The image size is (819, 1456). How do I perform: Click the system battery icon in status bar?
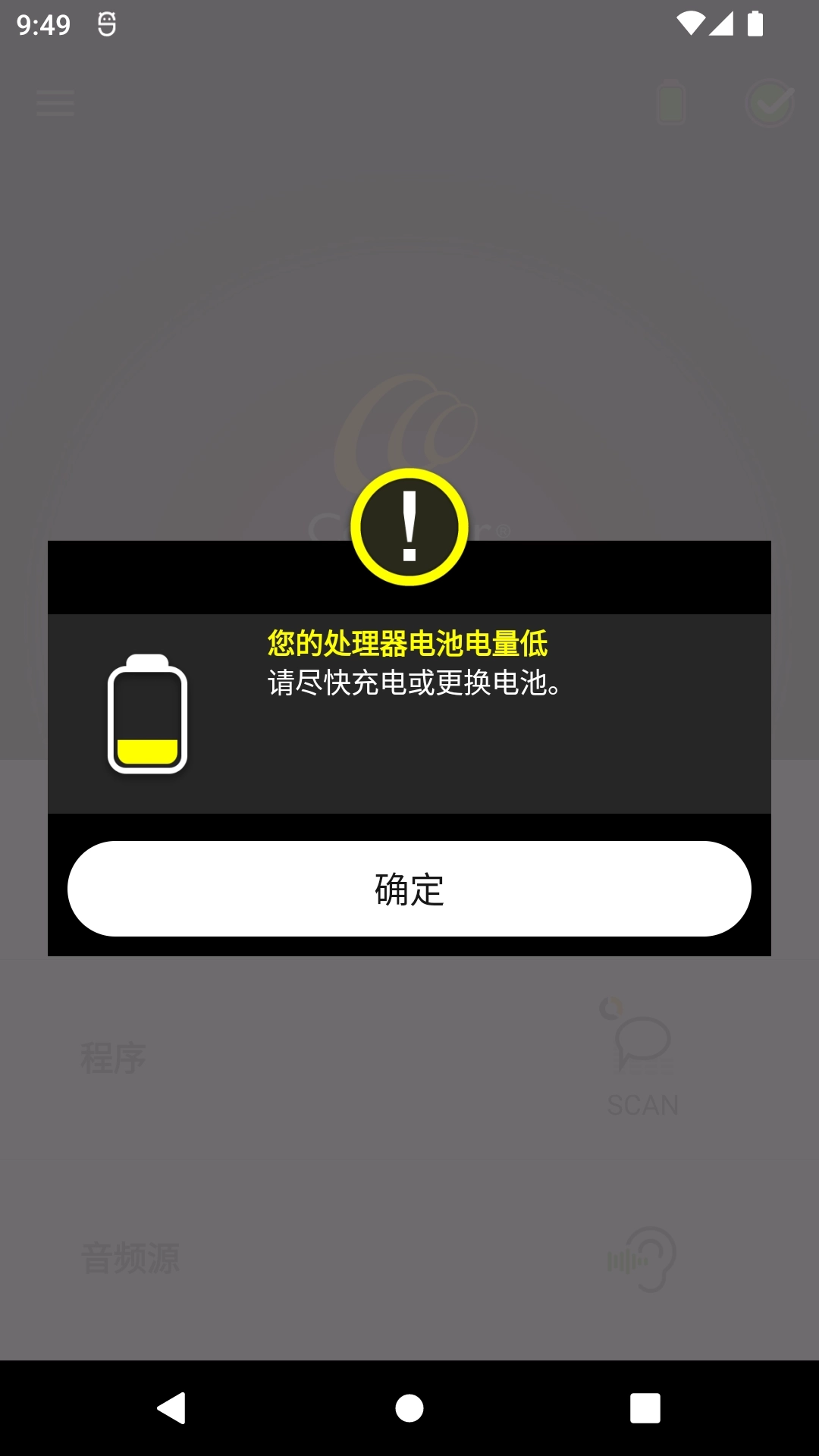coord(755,23)
